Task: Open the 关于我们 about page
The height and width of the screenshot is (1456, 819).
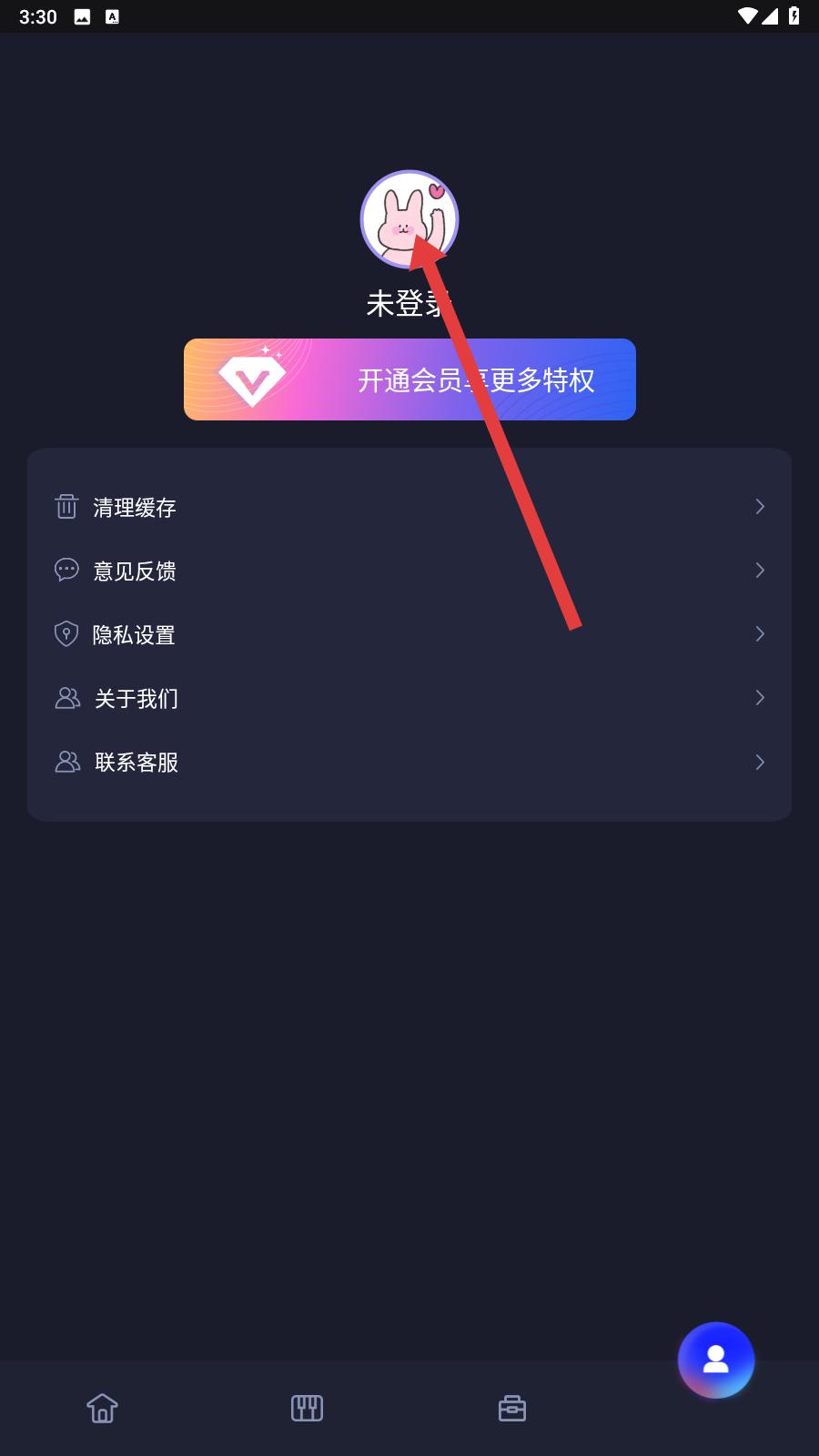Action: click(409, 698)
